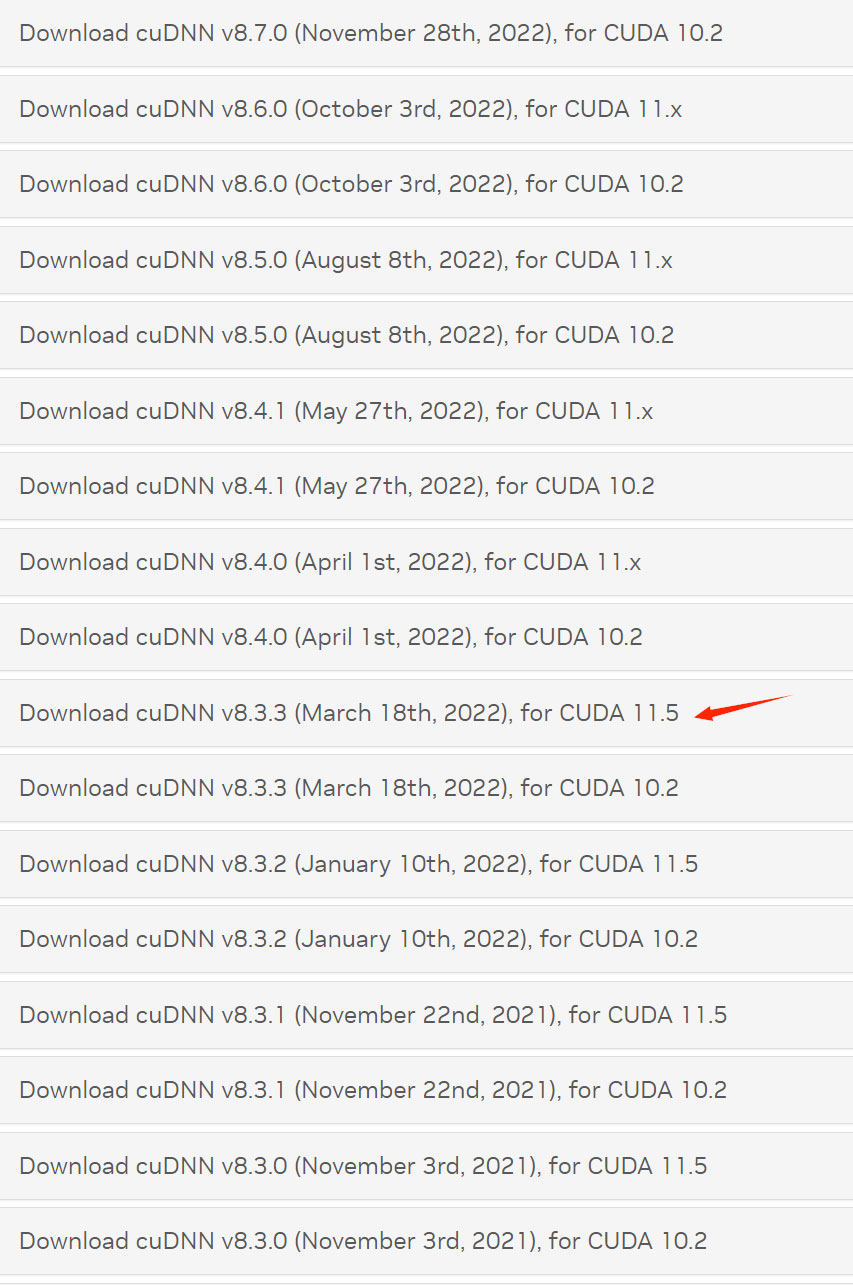Select cuDNN v8.4.1 for CUDA 11.x
The image size is (853, 1285).
(x=336, y=411)
